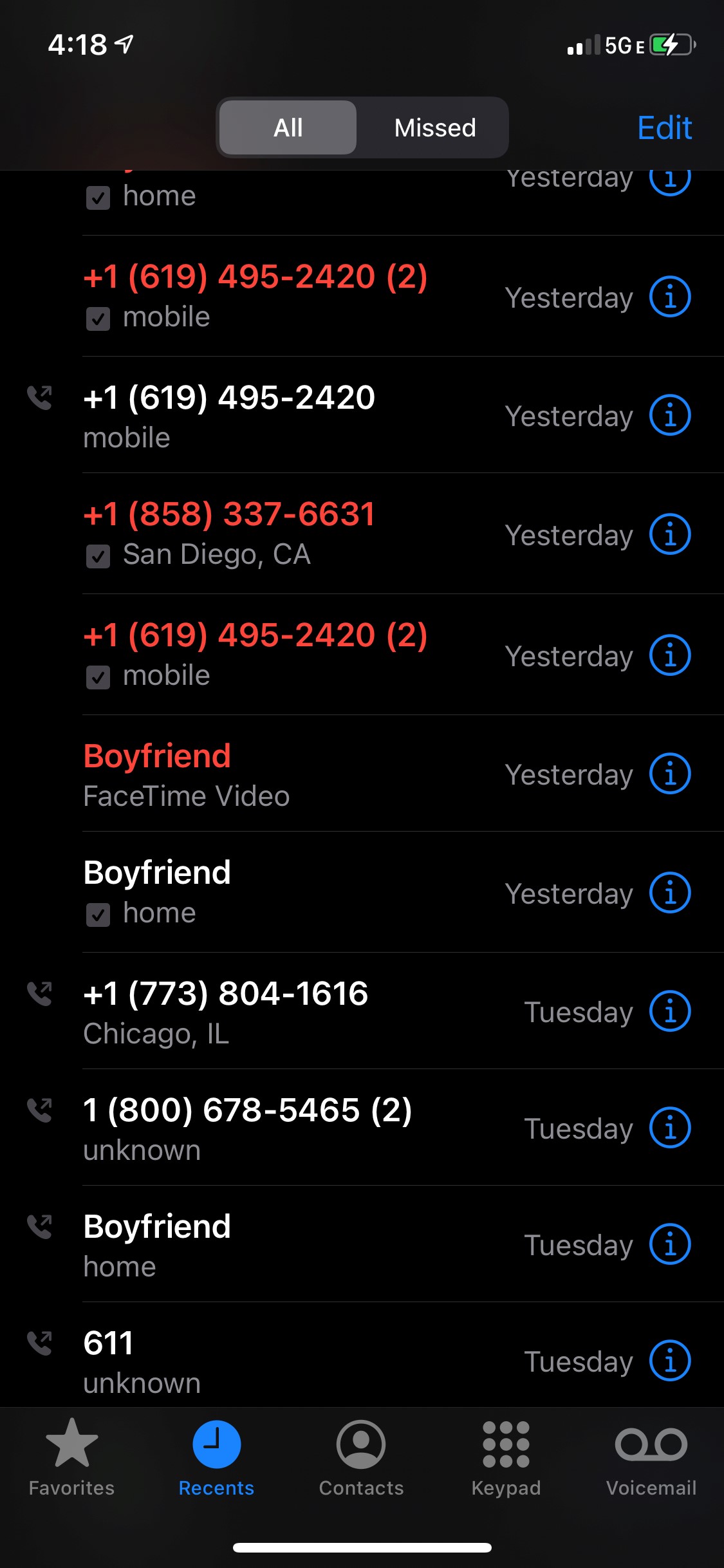
Task: Call Boyfriend from Tuesday's outgoing home call
Action: [x=157, y=1244]
